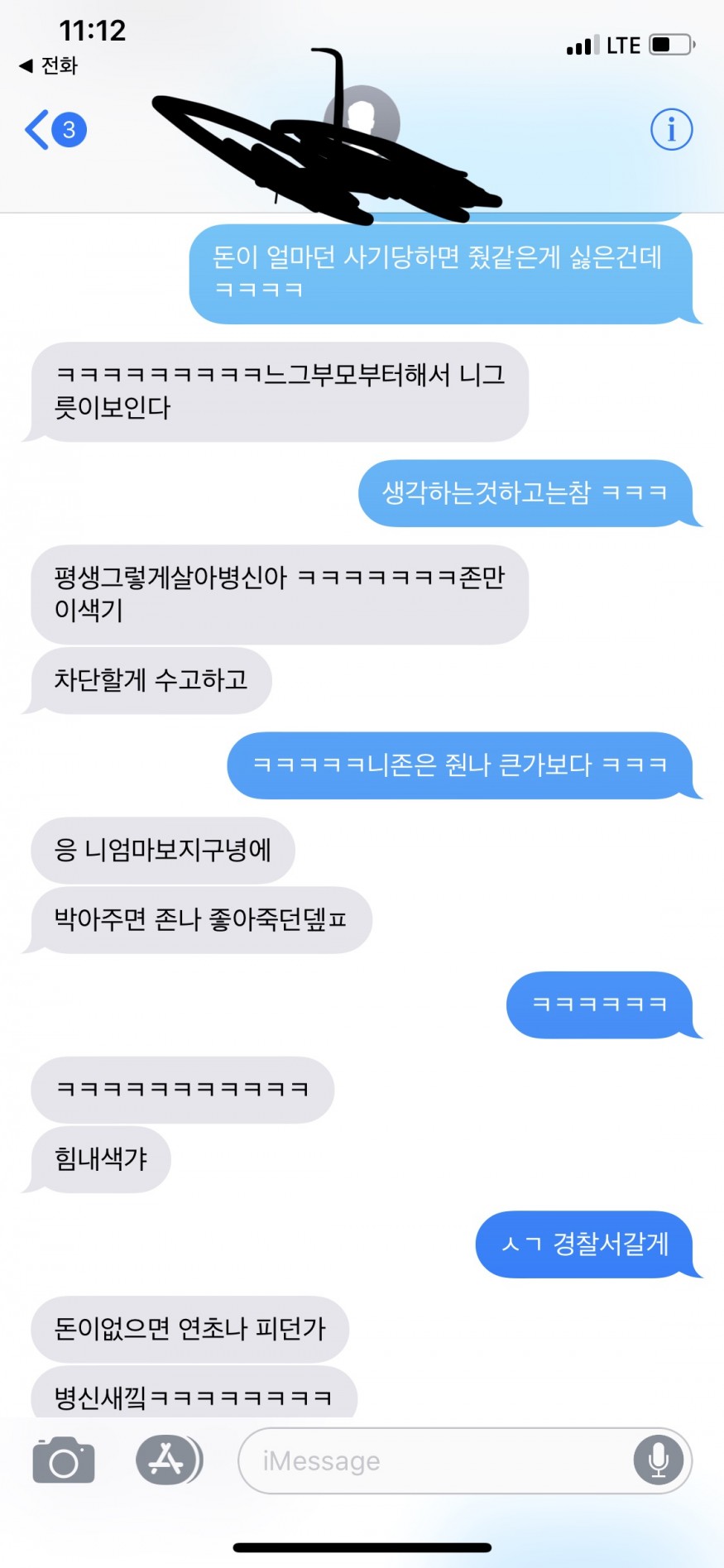
Task: Open the contact avatar at top
Action: [x=362, y=121]
